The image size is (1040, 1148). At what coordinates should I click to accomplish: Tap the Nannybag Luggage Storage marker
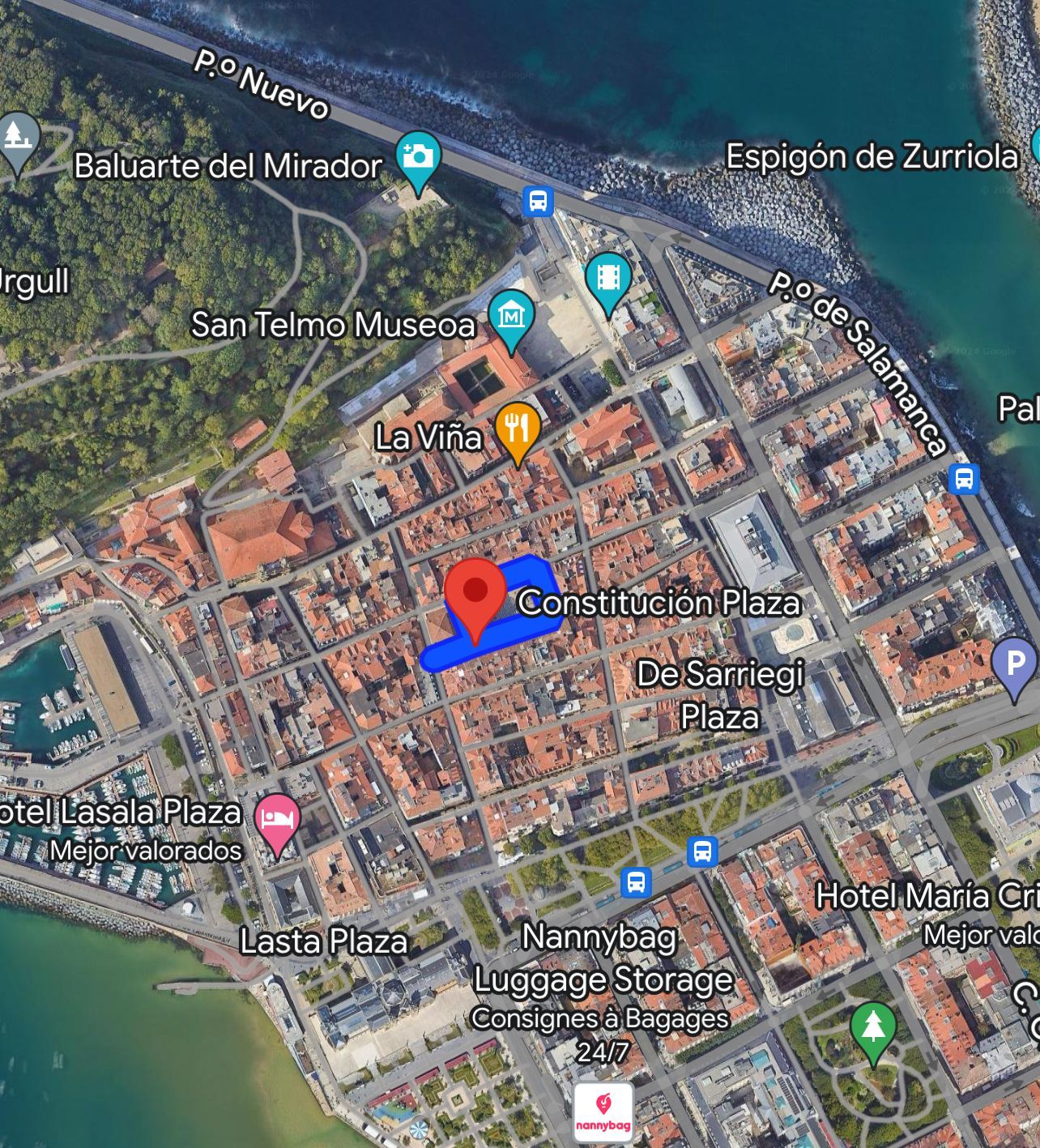603,1112
